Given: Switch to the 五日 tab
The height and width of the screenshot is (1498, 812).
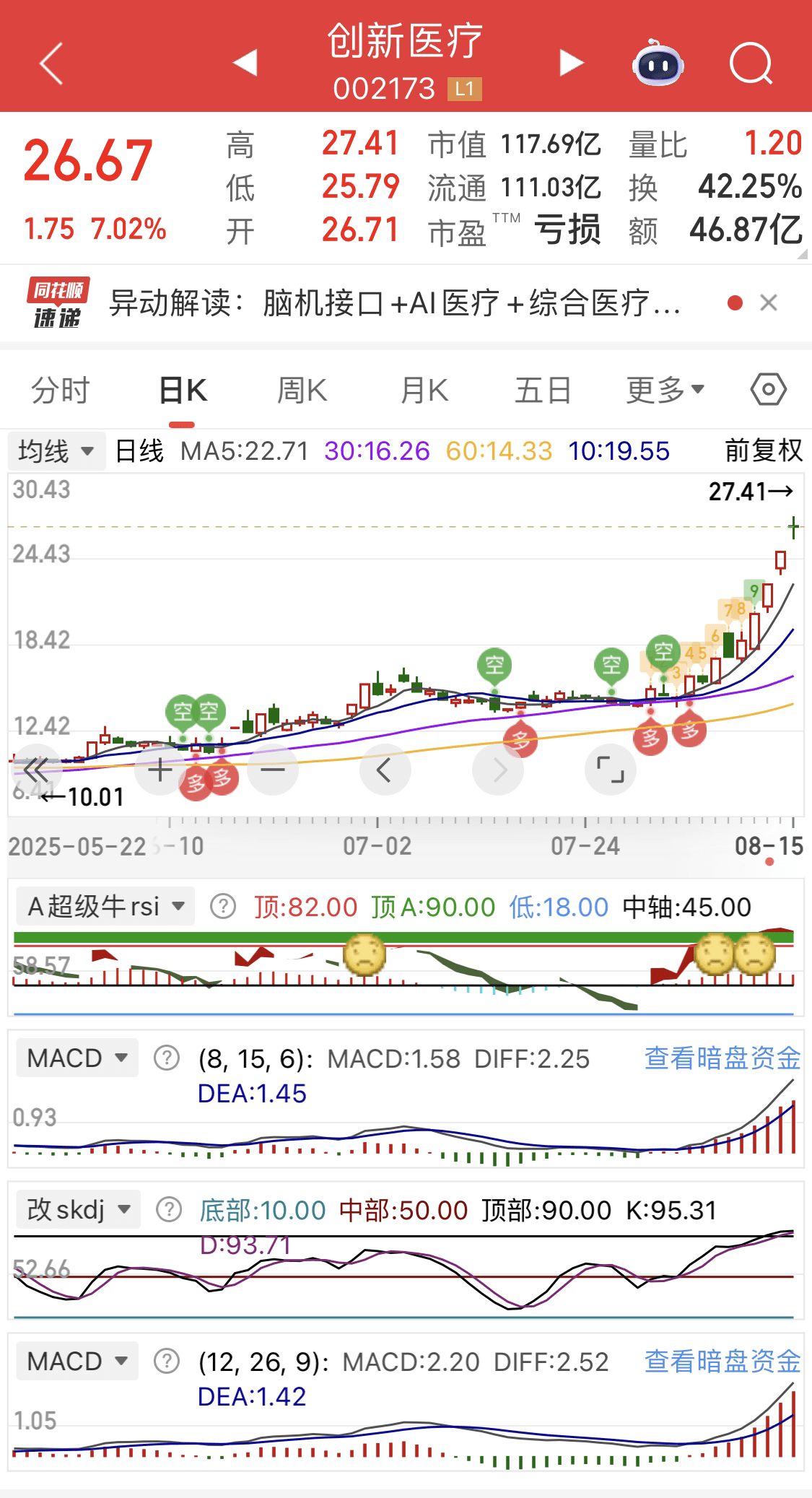Looking at the screenshot, I should (543, 391).
